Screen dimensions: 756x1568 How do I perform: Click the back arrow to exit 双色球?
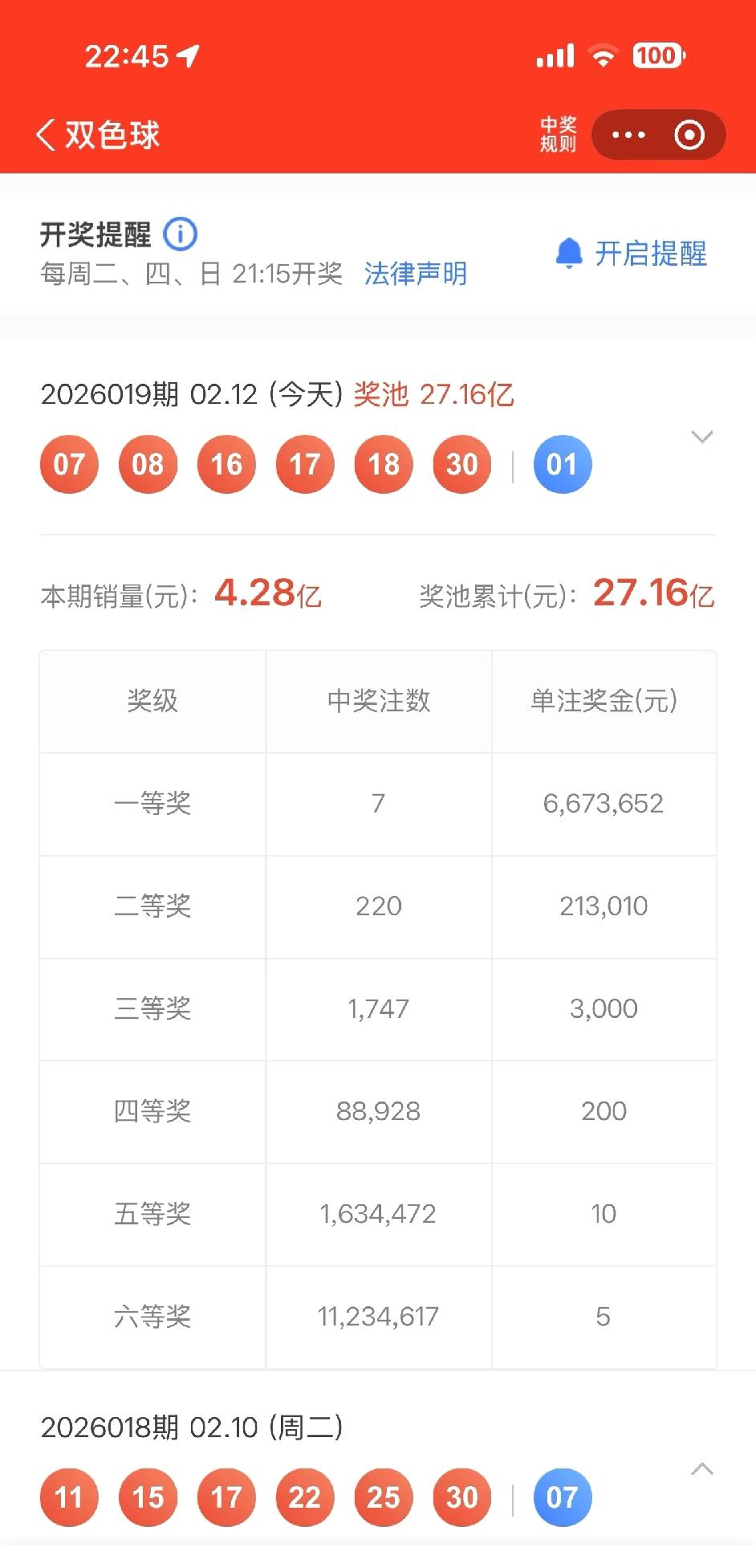point(46,134)
